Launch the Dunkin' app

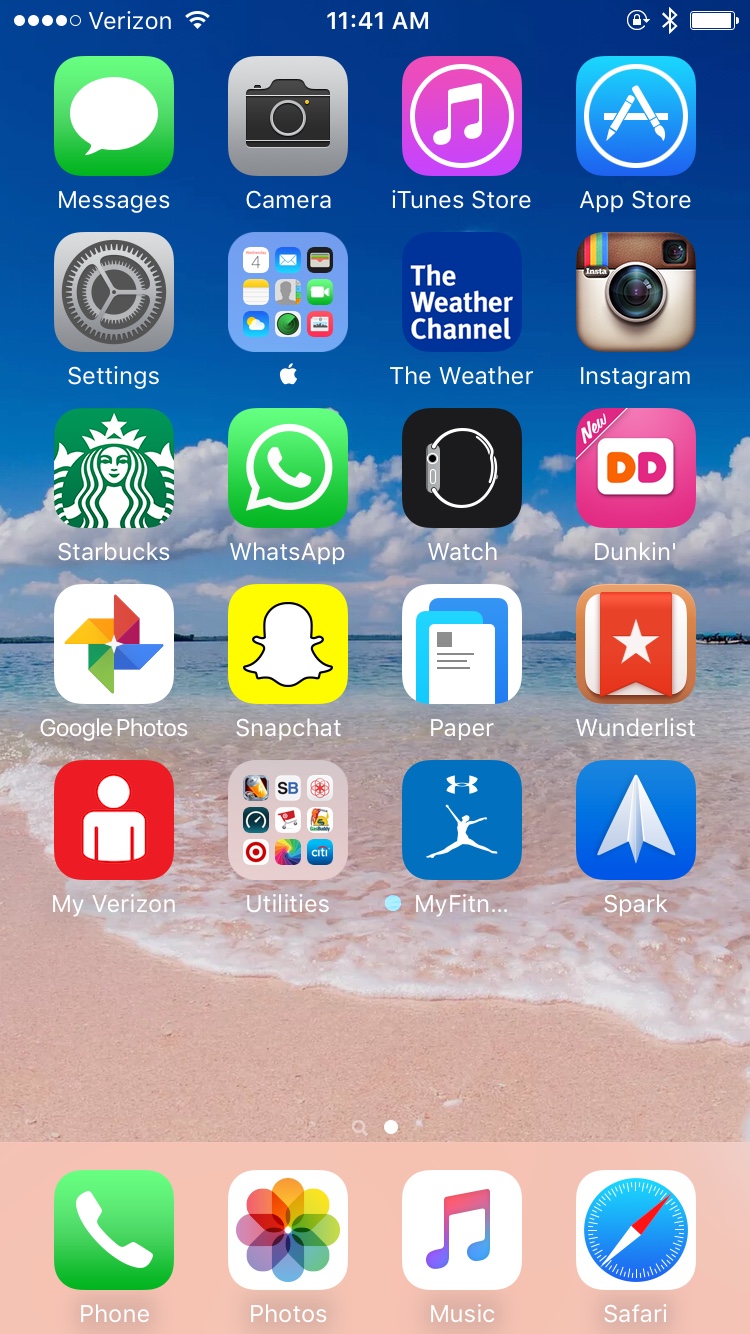(x=636, y=468)
